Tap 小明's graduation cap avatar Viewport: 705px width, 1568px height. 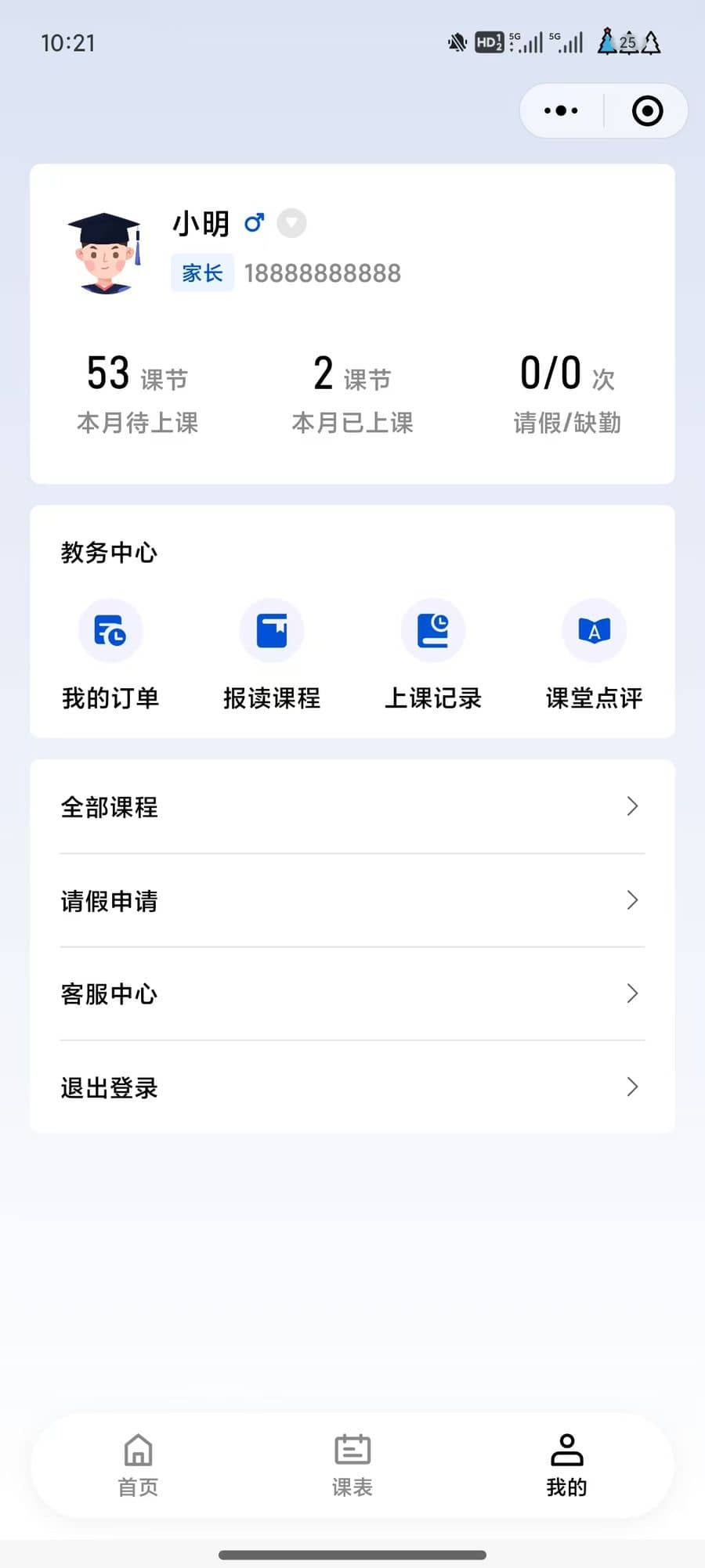coord(104,252)
